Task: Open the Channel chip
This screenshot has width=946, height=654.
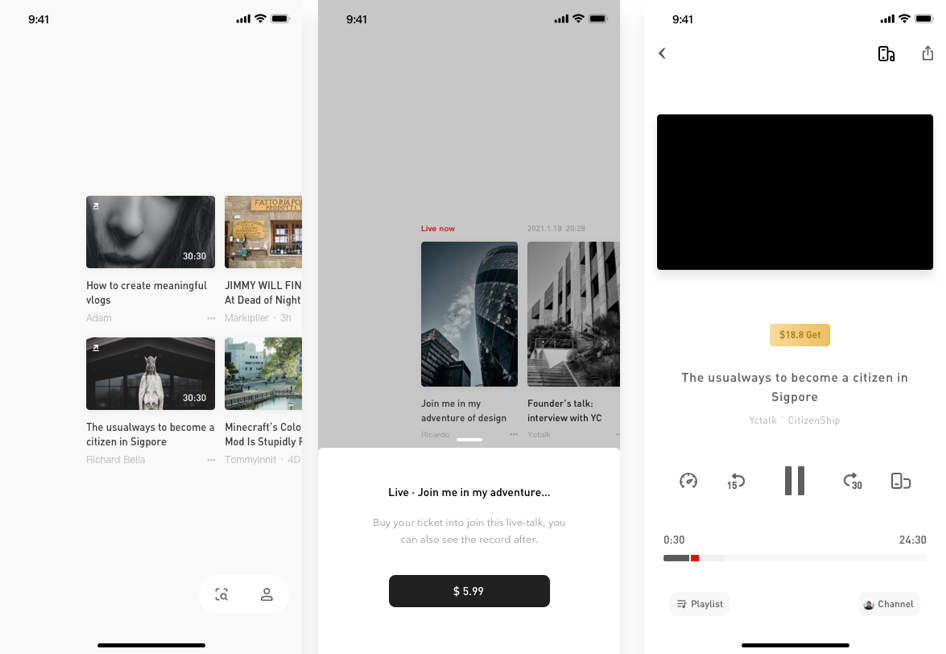Action: point(889,604)
